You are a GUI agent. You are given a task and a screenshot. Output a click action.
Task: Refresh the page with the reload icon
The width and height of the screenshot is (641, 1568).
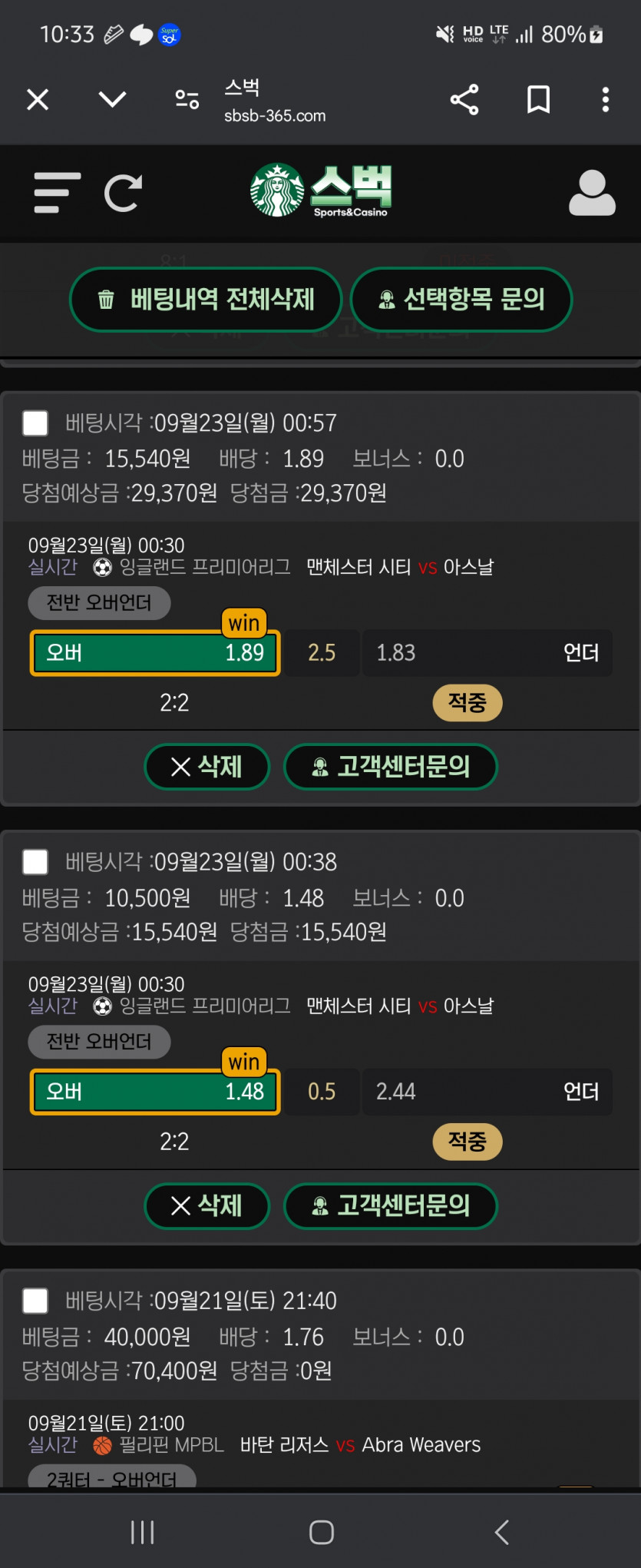[123, 193]
